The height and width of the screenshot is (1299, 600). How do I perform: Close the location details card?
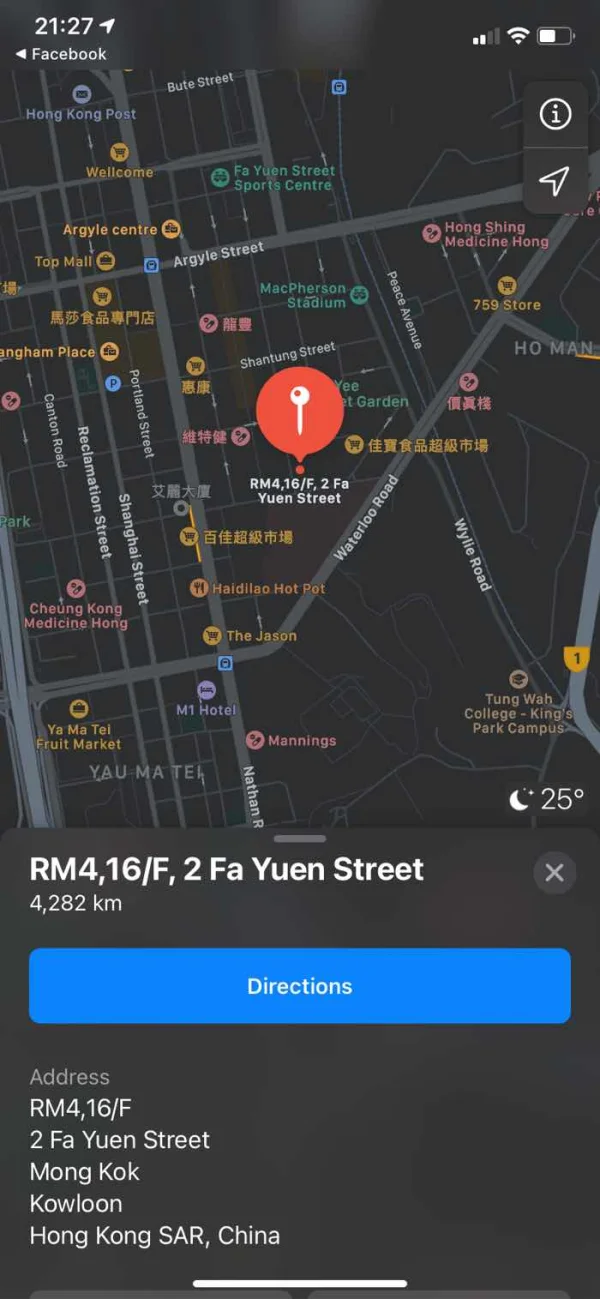click(x=554, y=873)
